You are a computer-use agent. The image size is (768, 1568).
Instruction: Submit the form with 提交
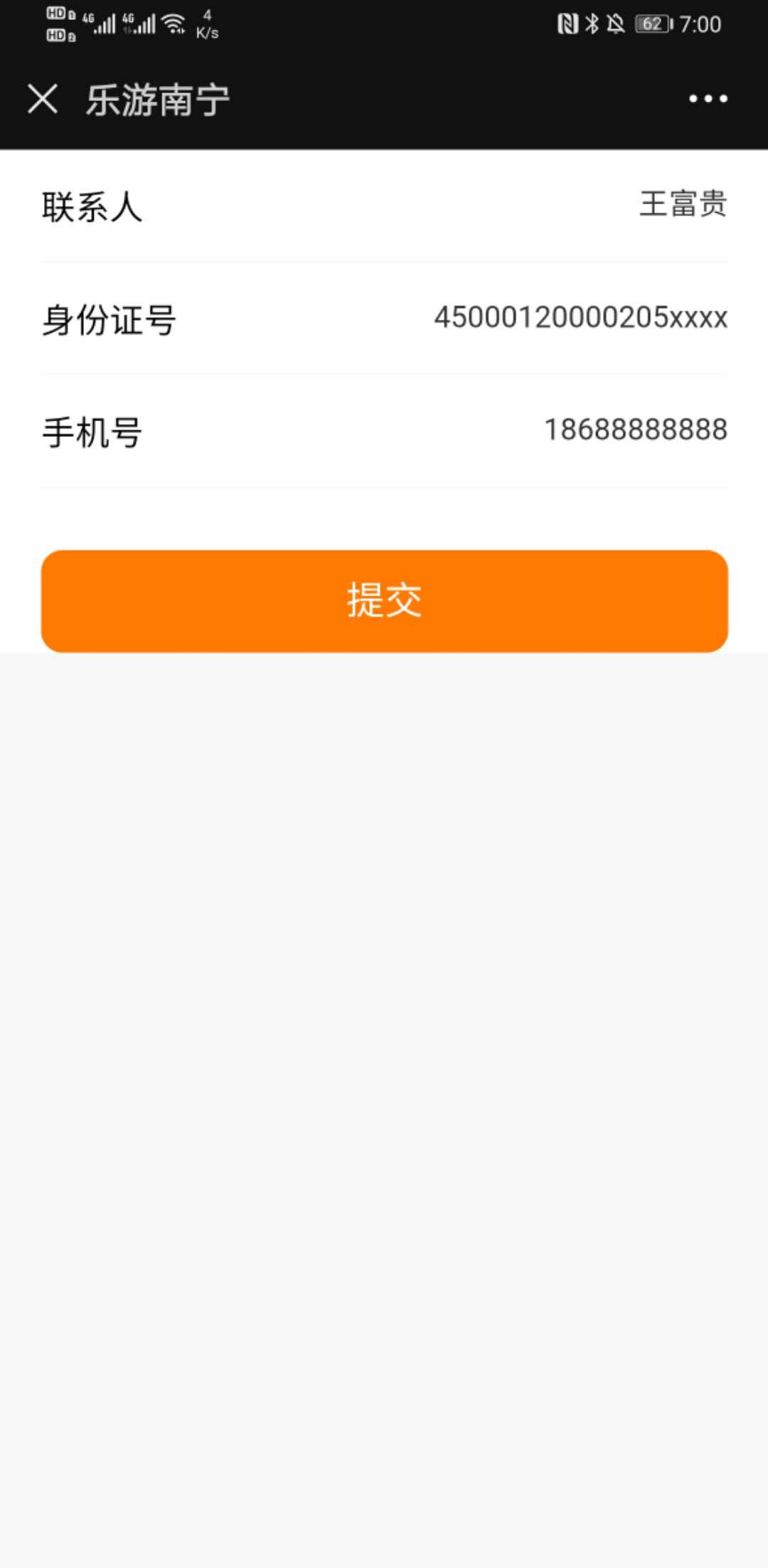[384, 600]
